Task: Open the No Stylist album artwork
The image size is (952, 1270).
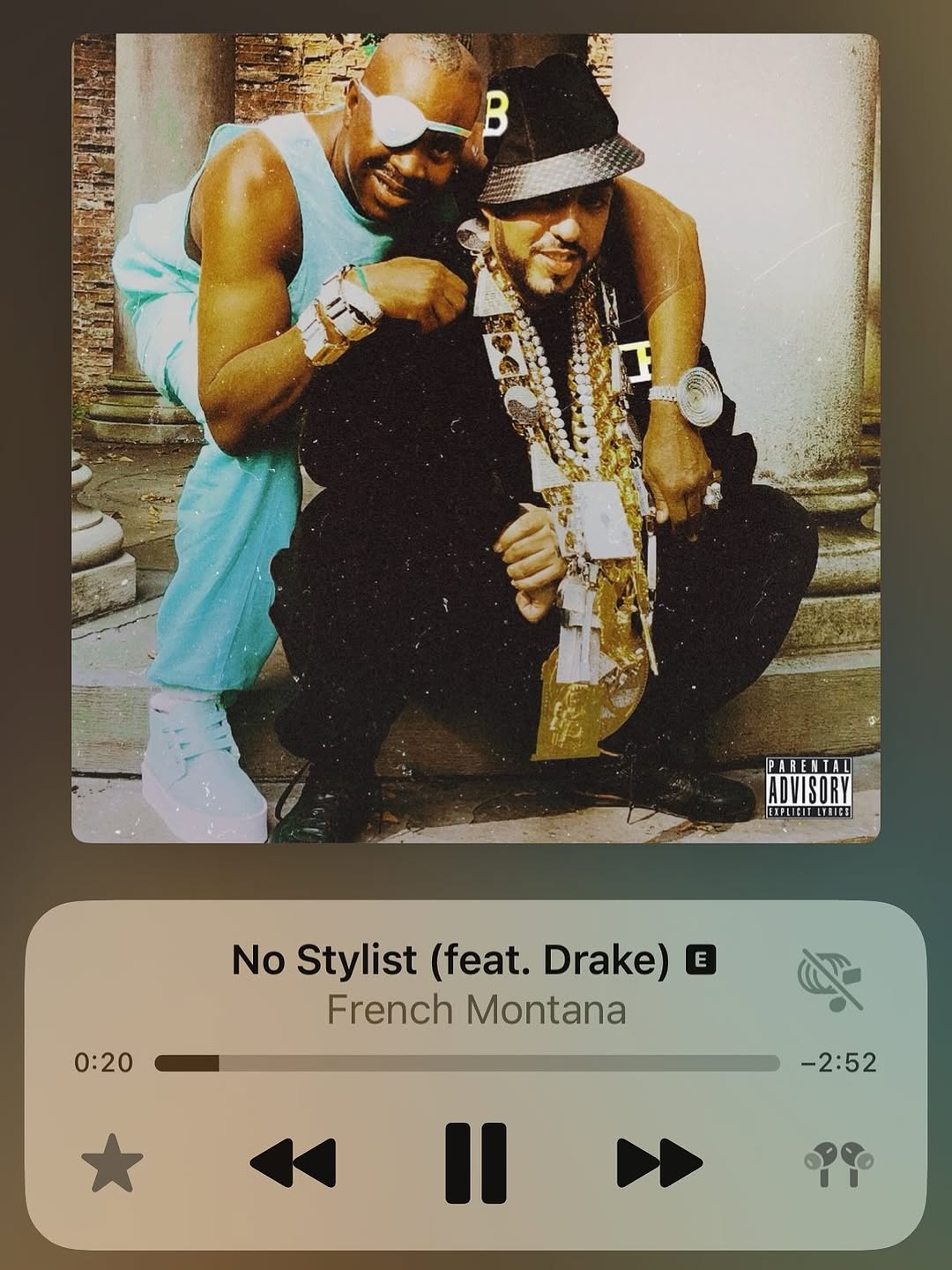Action: point(475,438)
